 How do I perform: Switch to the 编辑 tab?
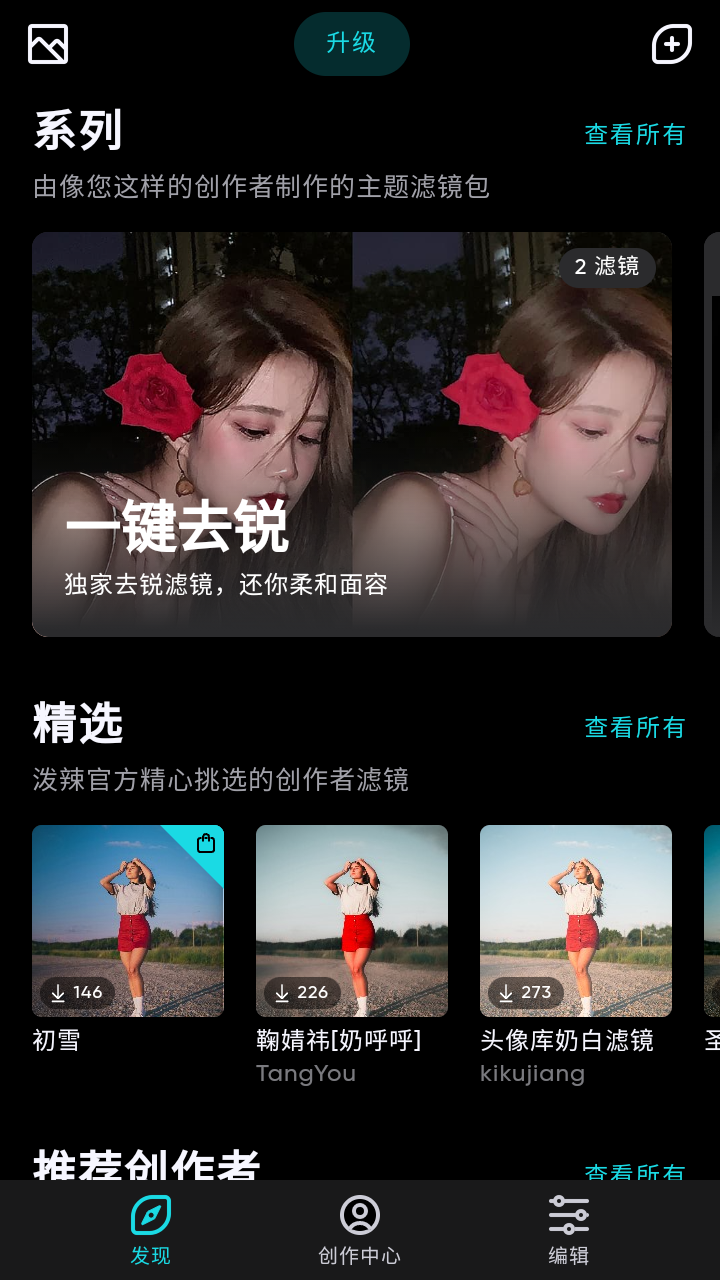568,1230
